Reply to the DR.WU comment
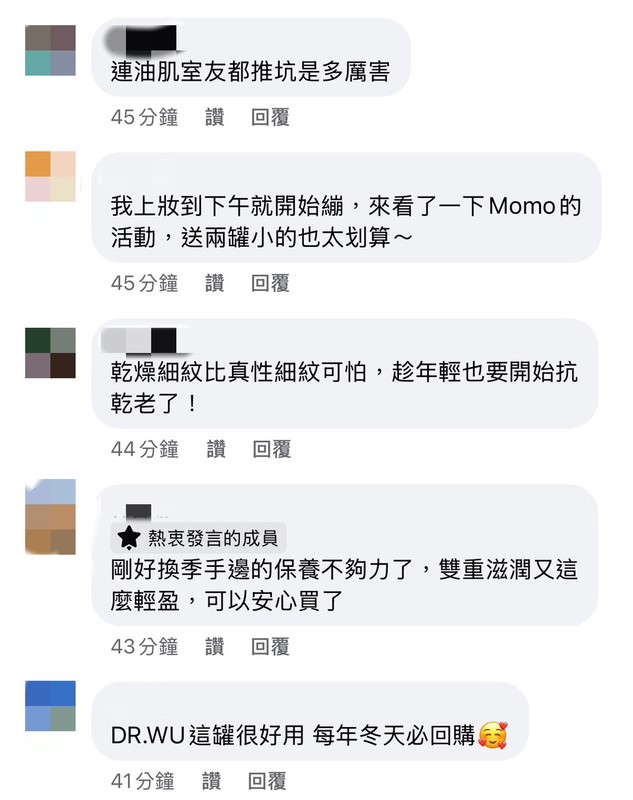 tap(266, 780)
